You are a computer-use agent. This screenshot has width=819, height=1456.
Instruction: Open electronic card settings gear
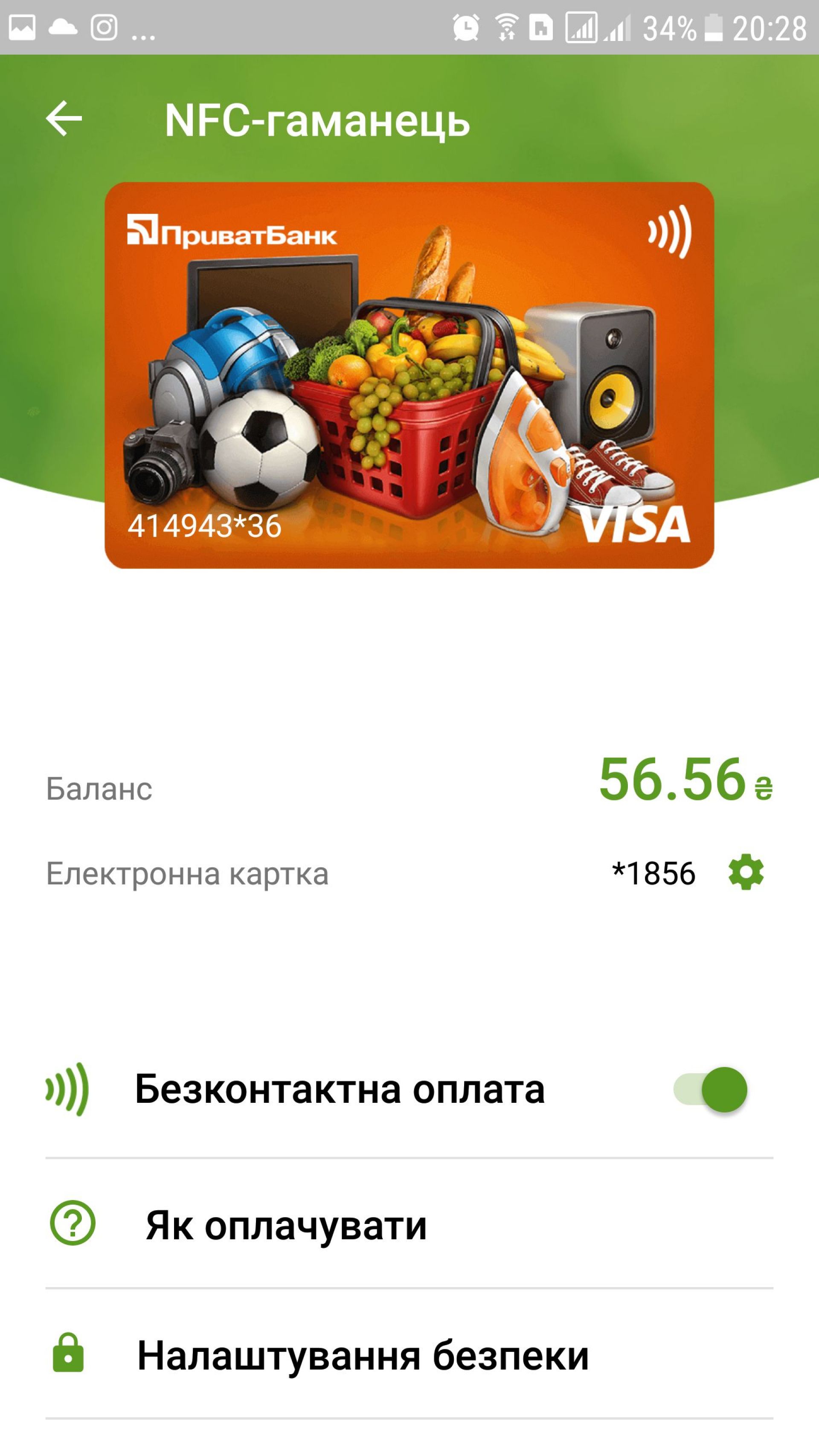746,873
